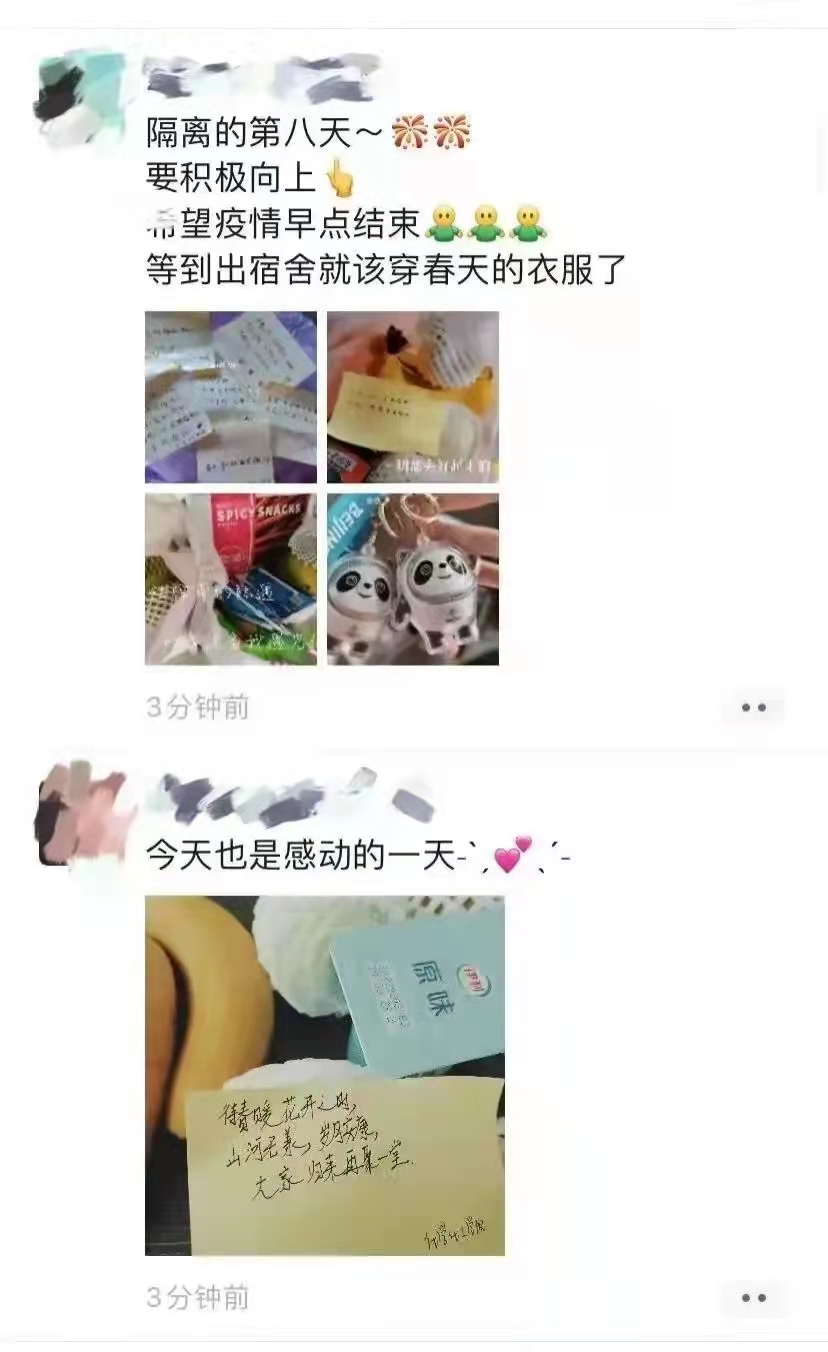Screen dimensions: 828x1352
Task: View the handwritten notes photo in the quarantine post
Action: click(x=231, y=397)
